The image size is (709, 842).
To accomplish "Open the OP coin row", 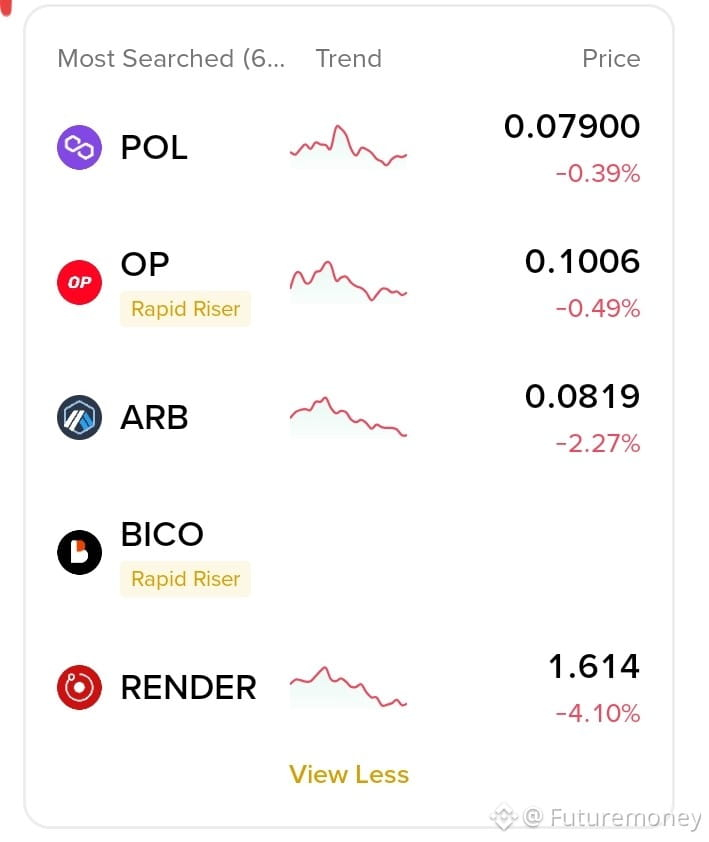I will tap(349, 282).
